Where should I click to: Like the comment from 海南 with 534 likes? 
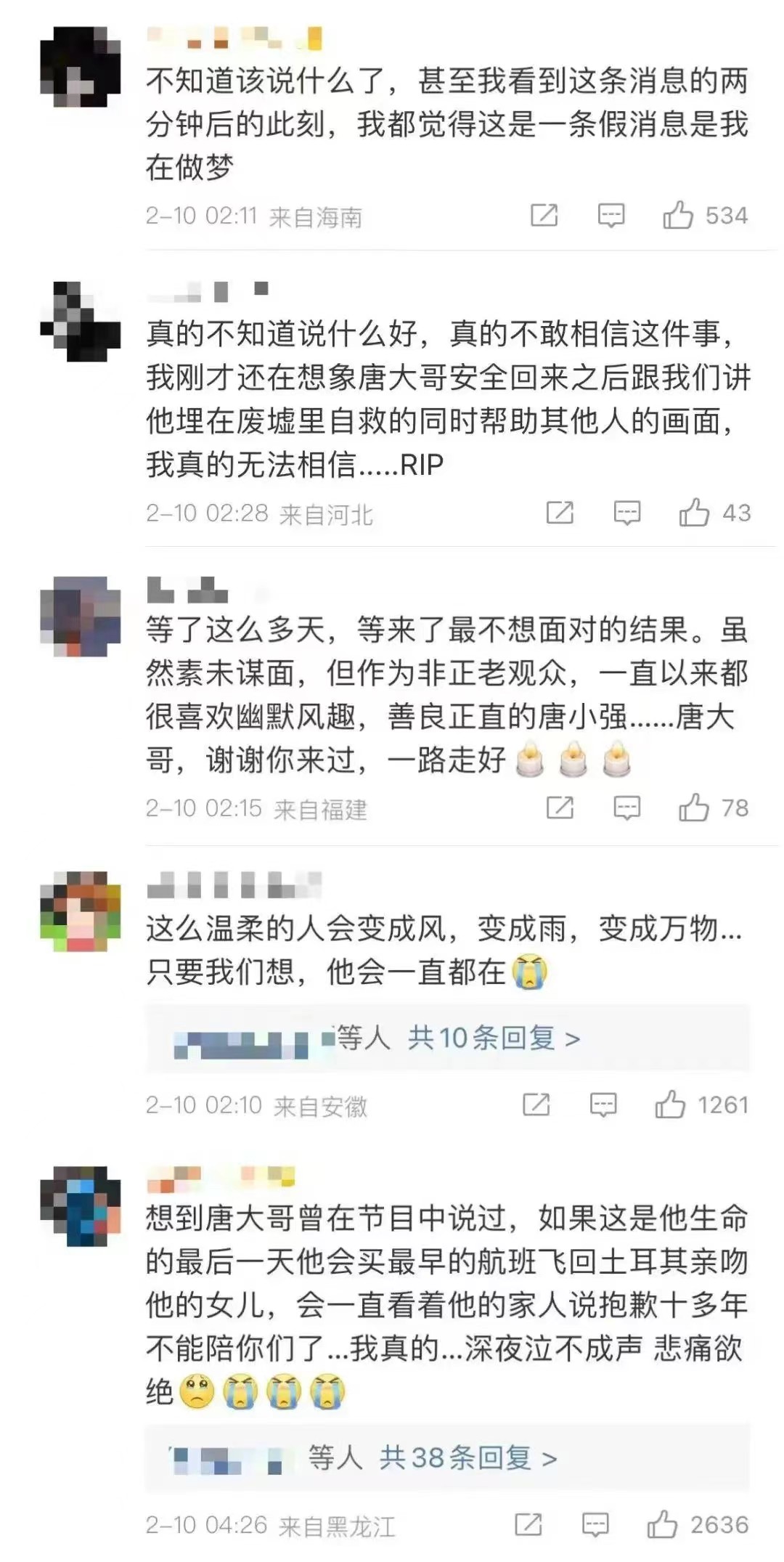click(678, 216)
